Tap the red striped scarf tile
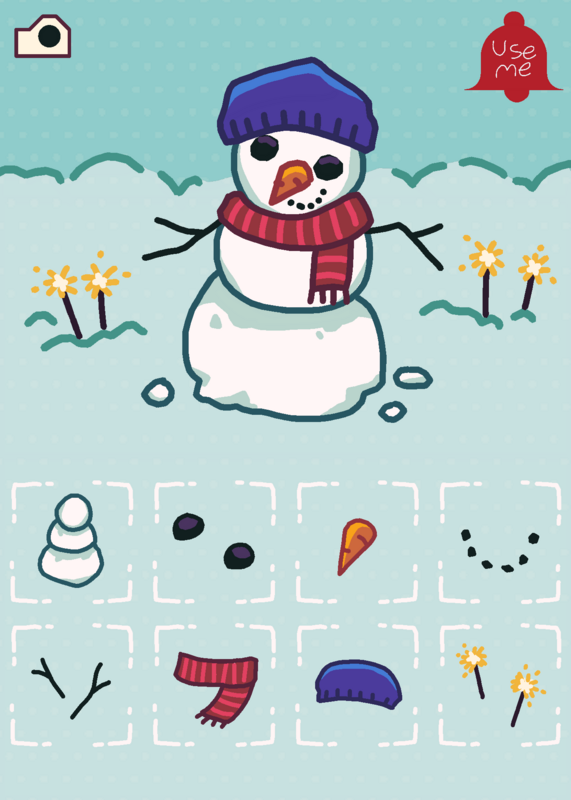This screenshot has width=571, height=800. (x=214, y=685)
